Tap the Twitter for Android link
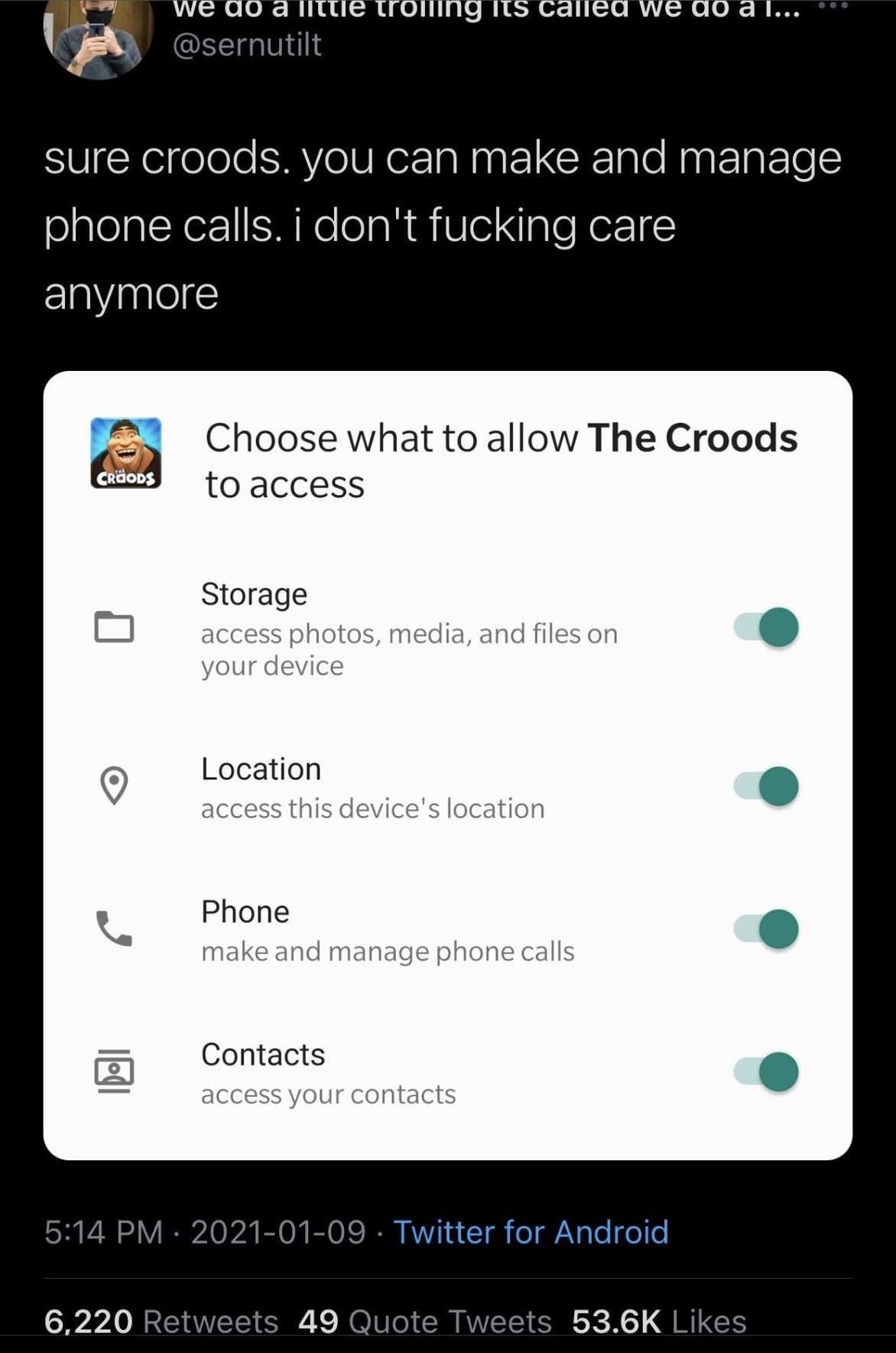 click(x=531, y=1232)
